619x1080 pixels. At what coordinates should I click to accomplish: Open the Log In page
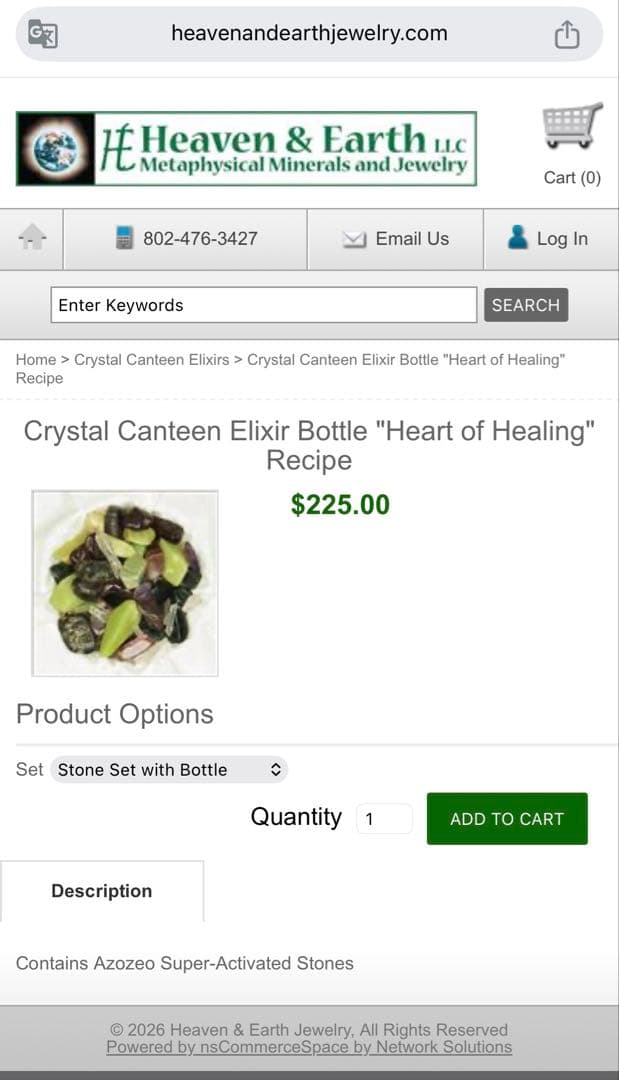548,239
